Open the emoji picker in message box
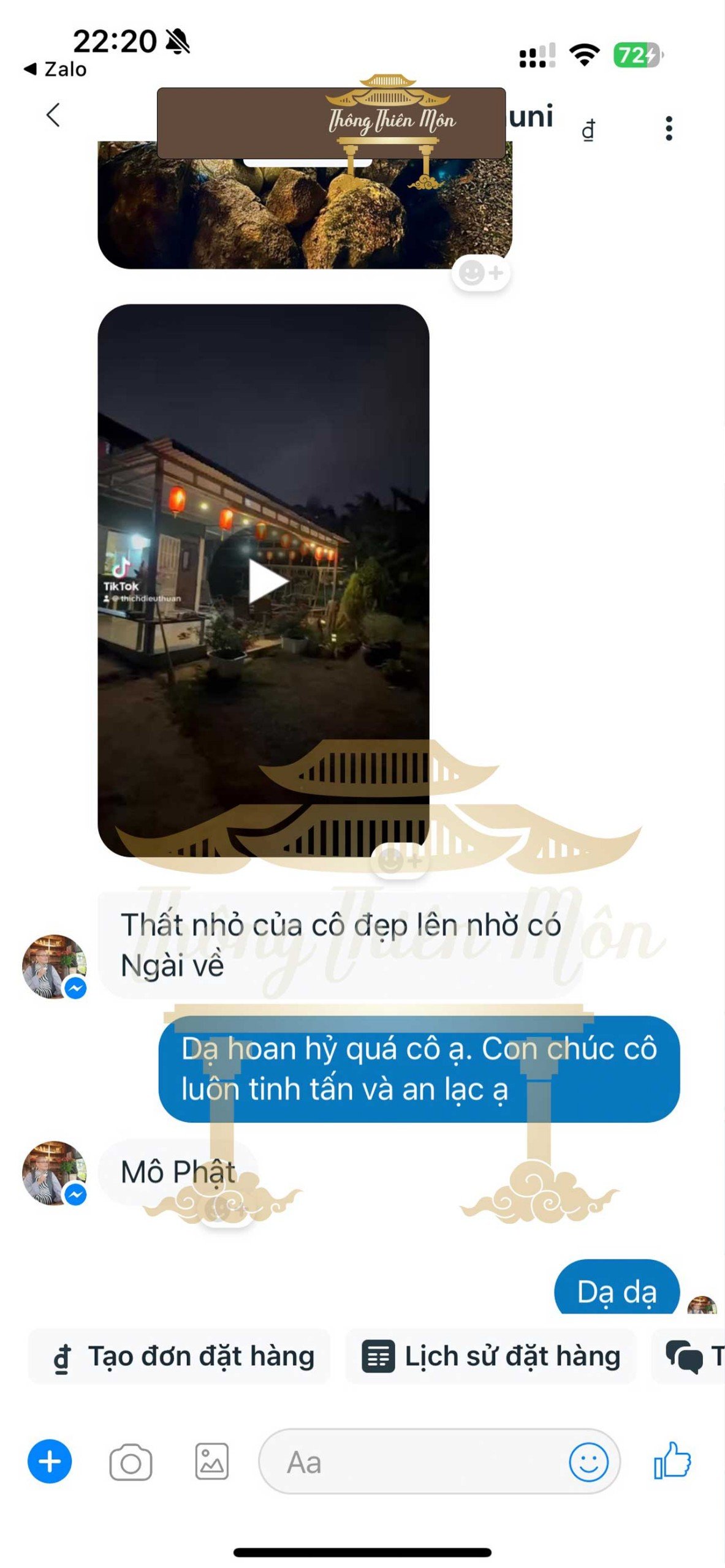Viewport: 725px width, 1568px height. point(588,1461)
